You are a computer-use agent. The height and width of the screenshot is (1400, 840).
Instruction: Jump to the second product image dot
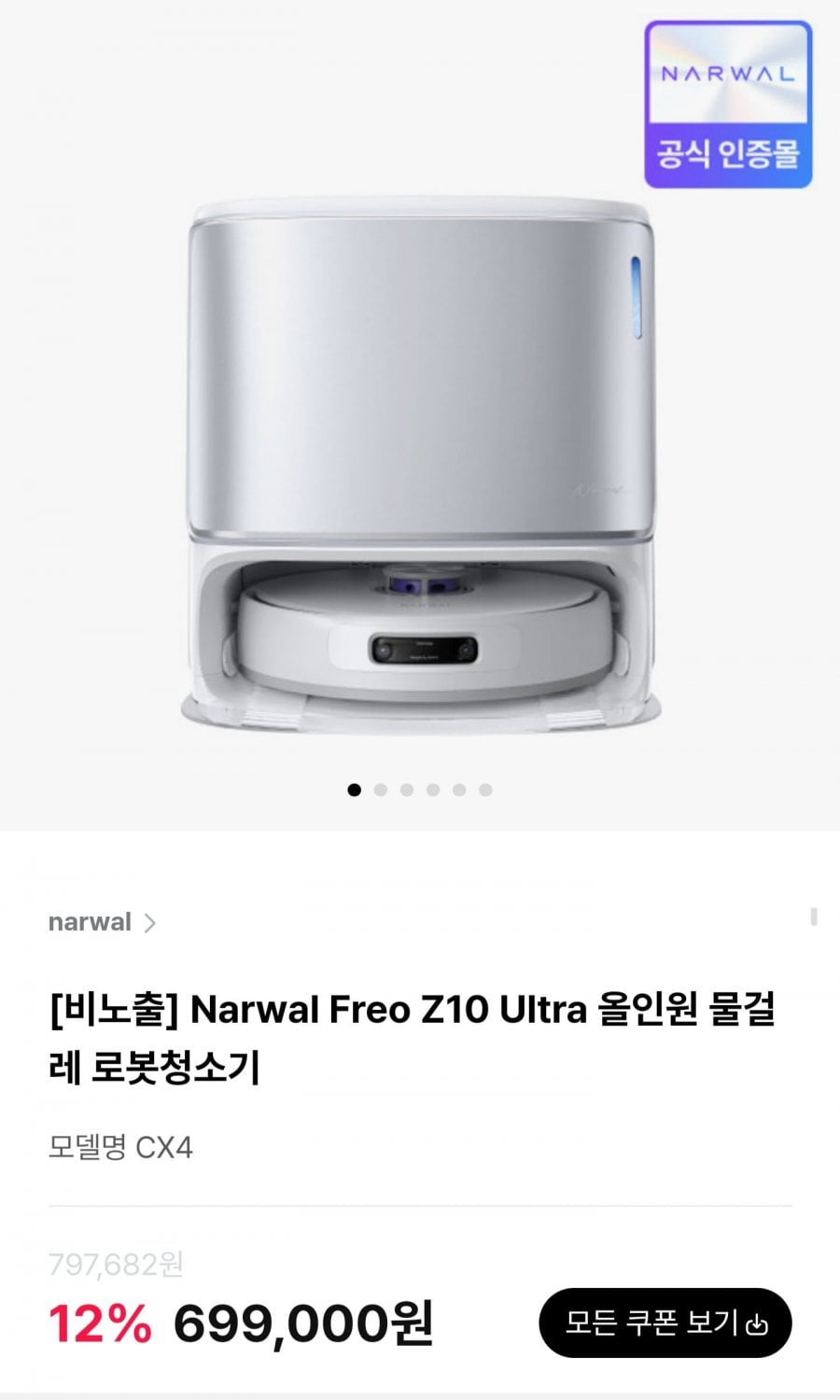[381, 790]
